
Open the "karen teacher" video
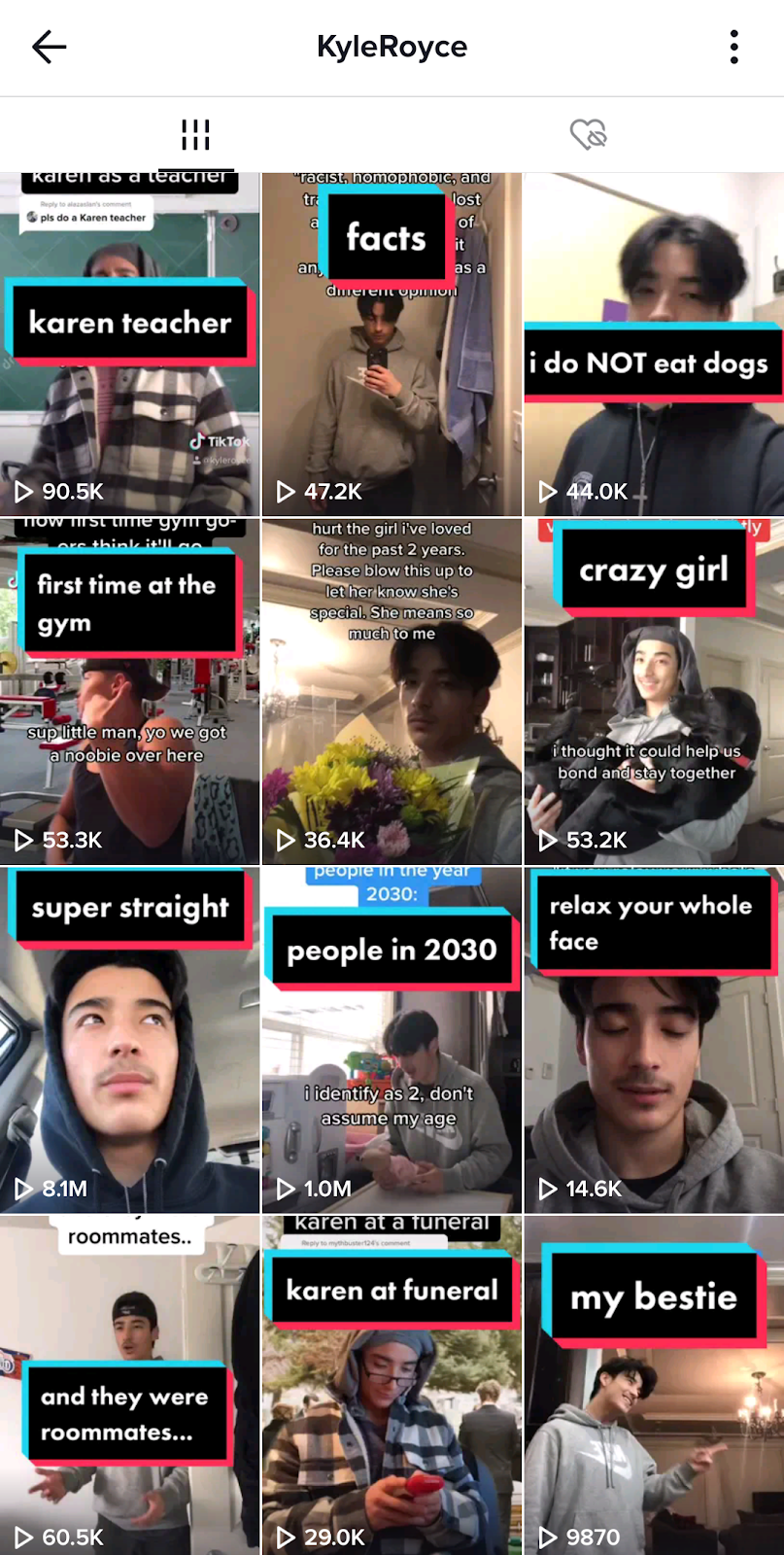click(129, 344)
